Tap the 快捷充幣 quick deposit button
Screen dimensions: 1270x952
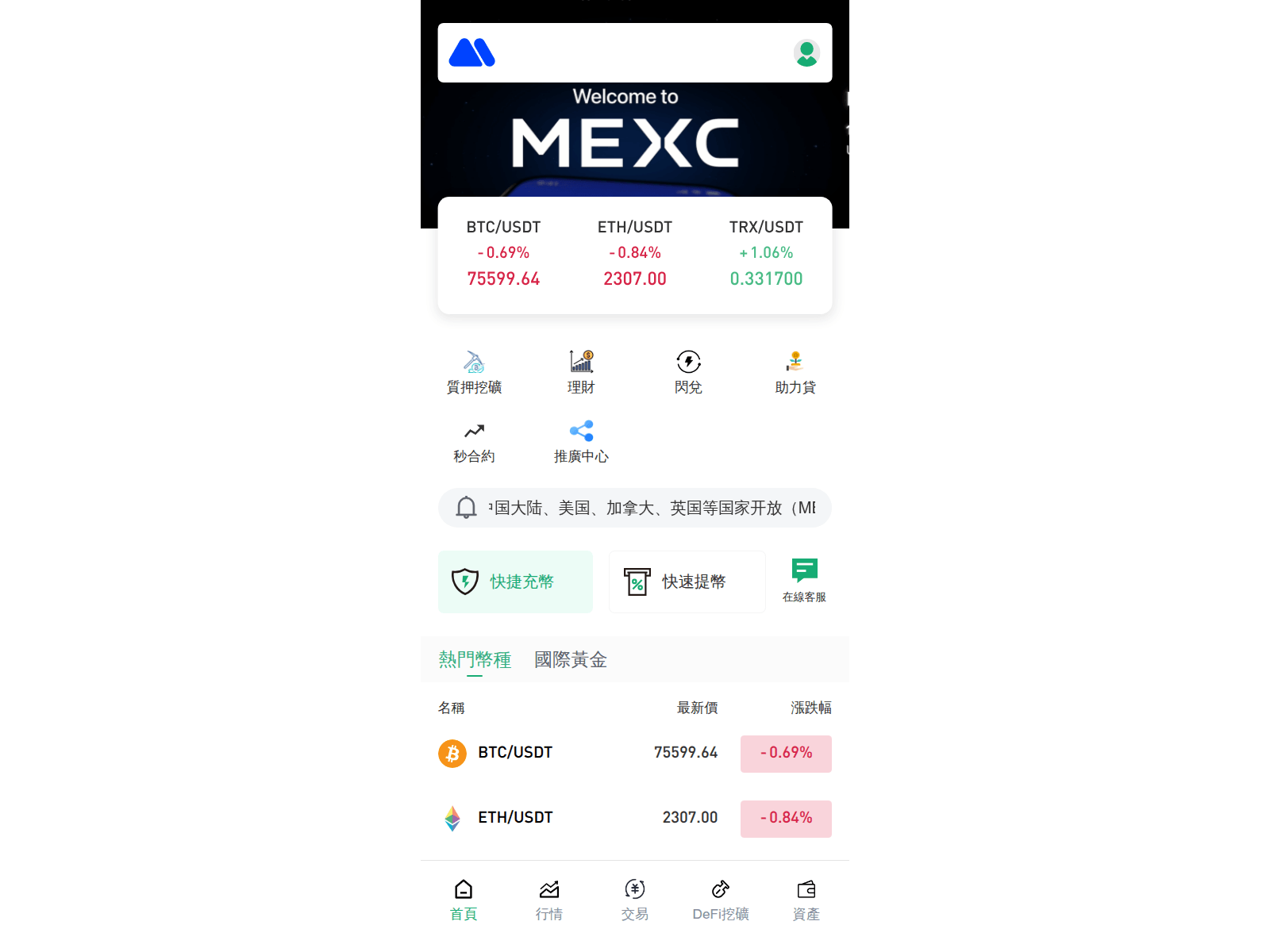515,582
